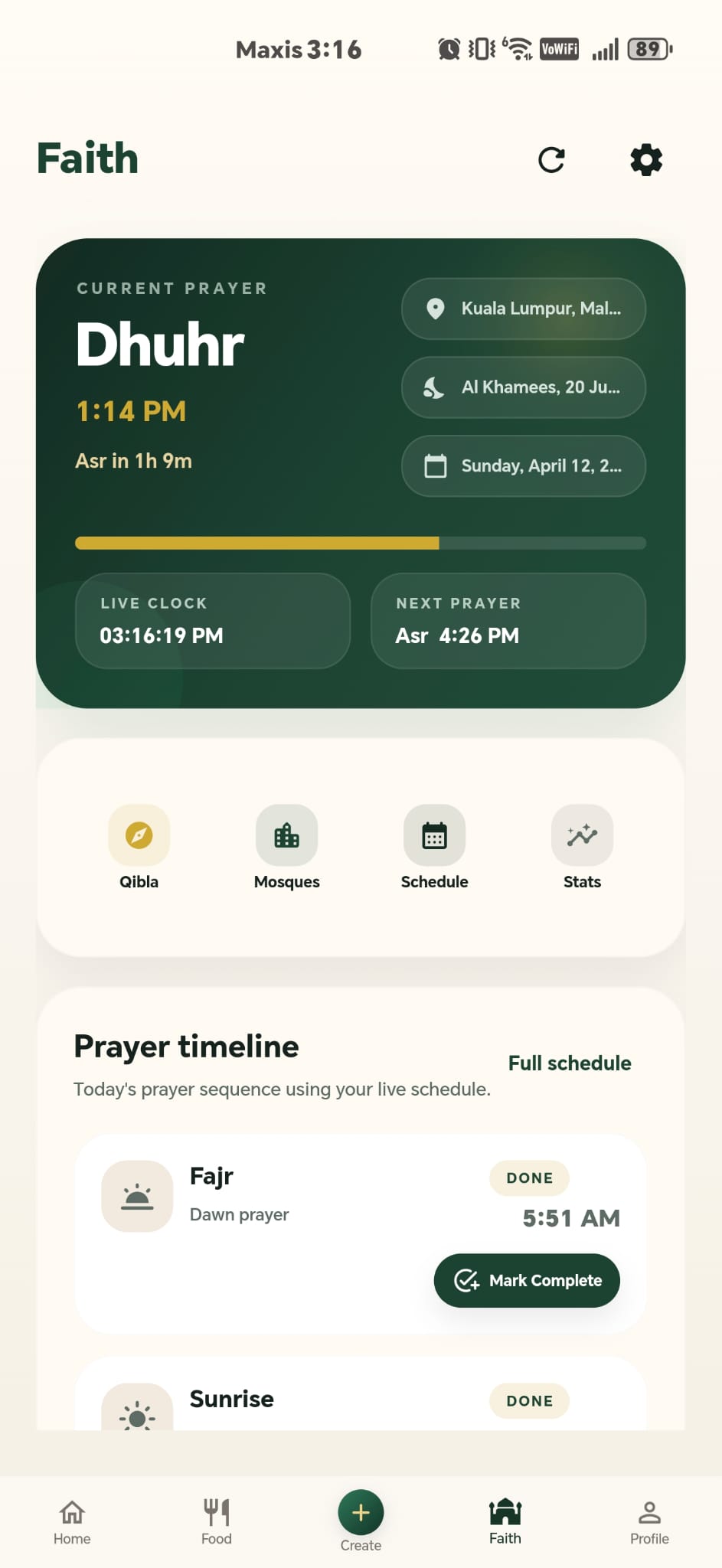
Task: Open the Full schedule link
Action: tap(569, 1063)
